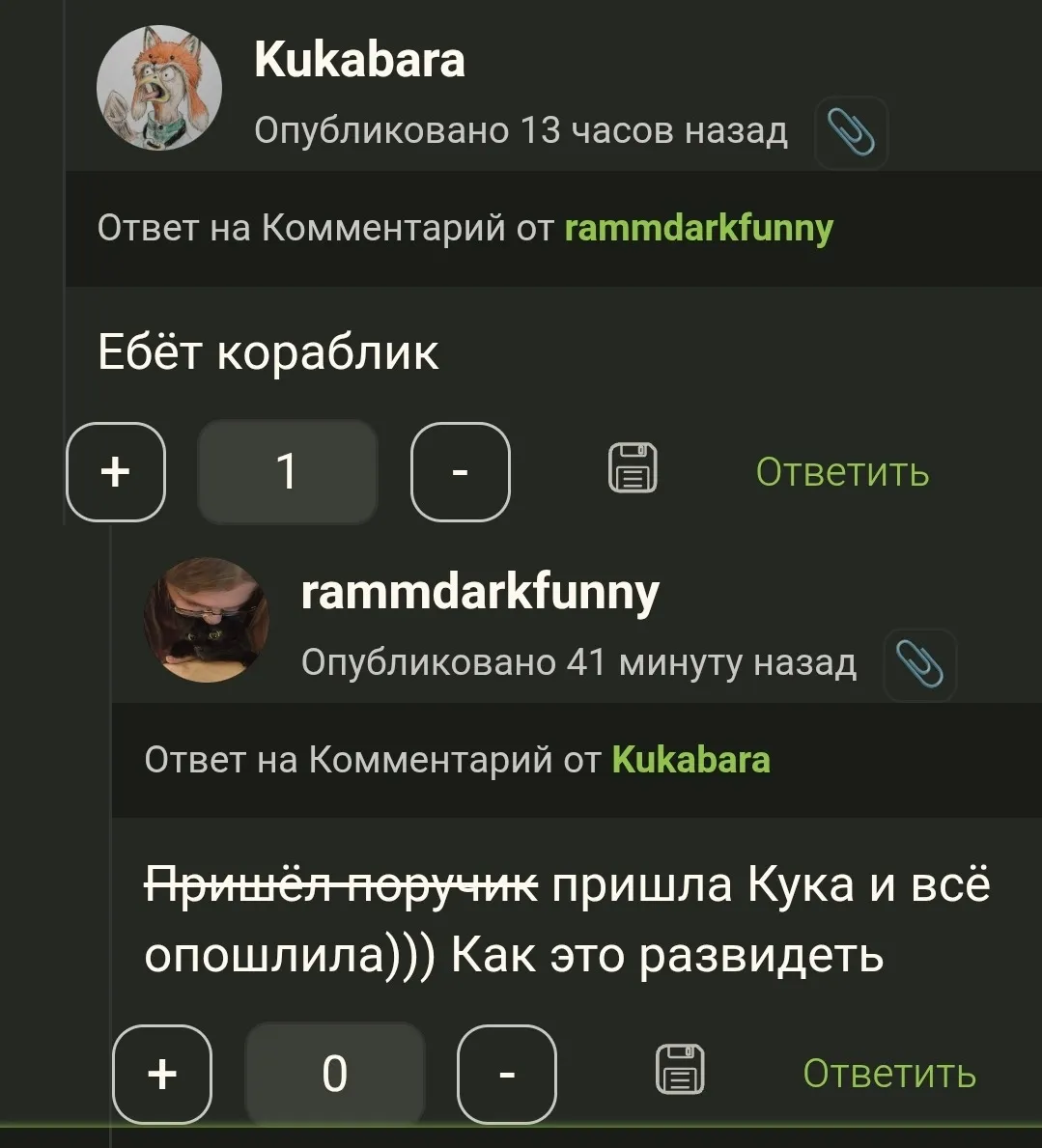1042x1148 pixels.
Task: Upvote Kukabara's comment with the plus button
Action: pyautogui.click(x=116, y=471)
